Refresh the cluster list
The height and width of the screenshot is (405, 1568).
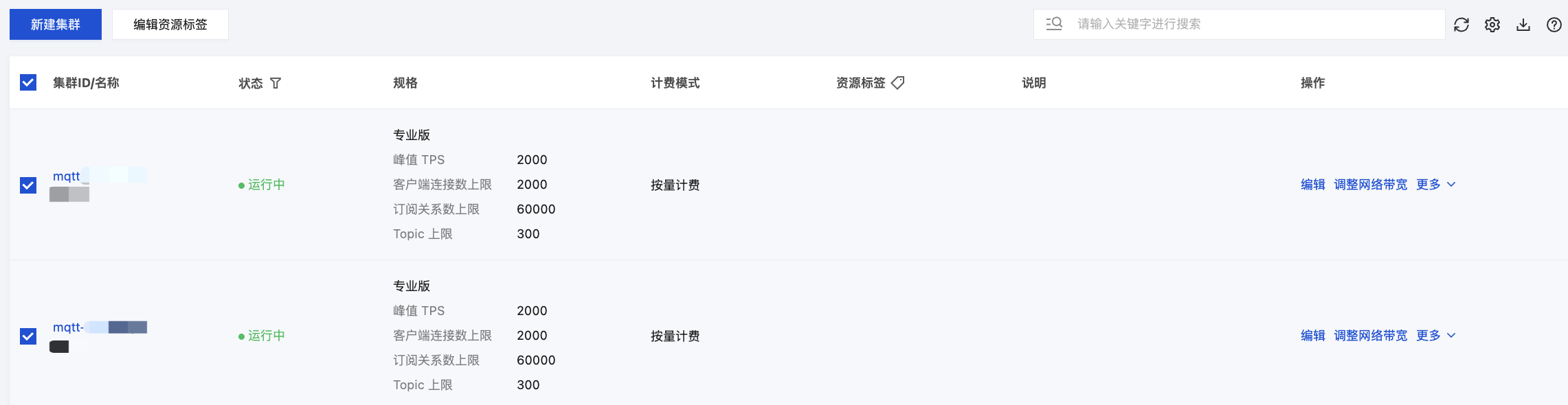(1461, 25)
